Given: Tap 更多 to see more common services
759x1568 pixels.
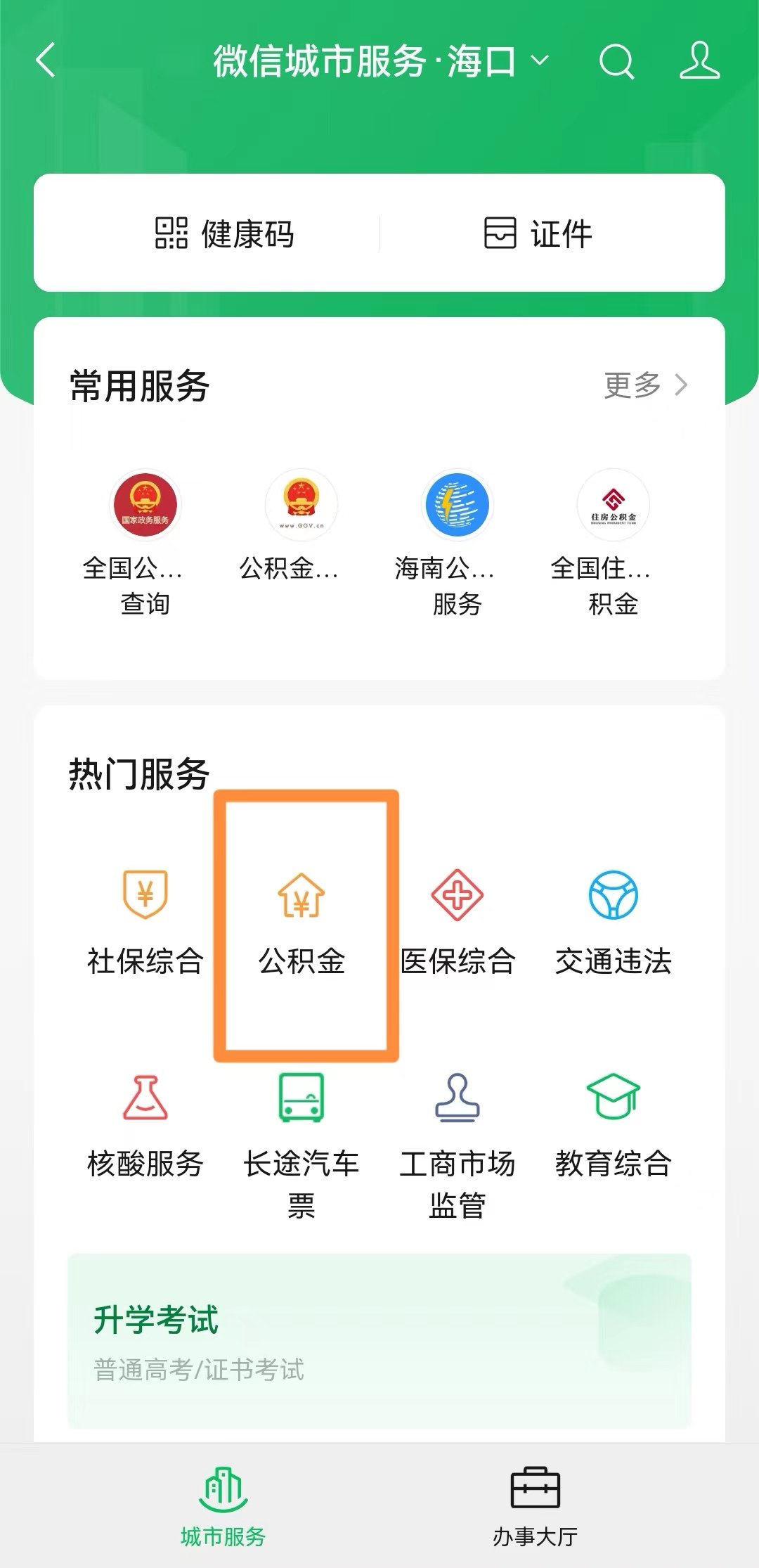Looking at the screenshot, I should [x=645, y=385].
